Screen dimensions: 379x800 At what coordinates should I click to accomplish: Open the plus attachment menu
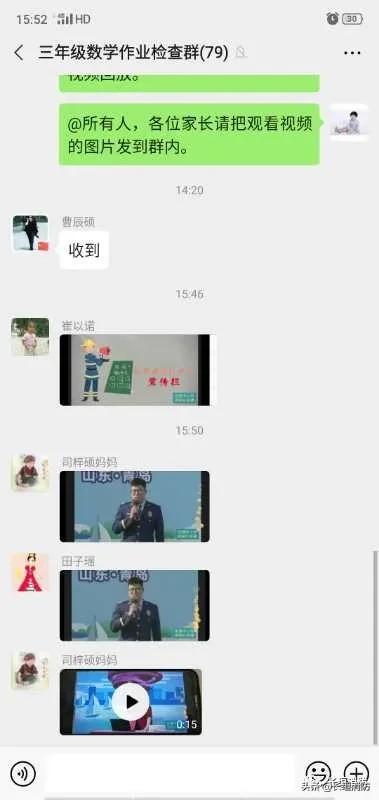click(x=356, y=773)
